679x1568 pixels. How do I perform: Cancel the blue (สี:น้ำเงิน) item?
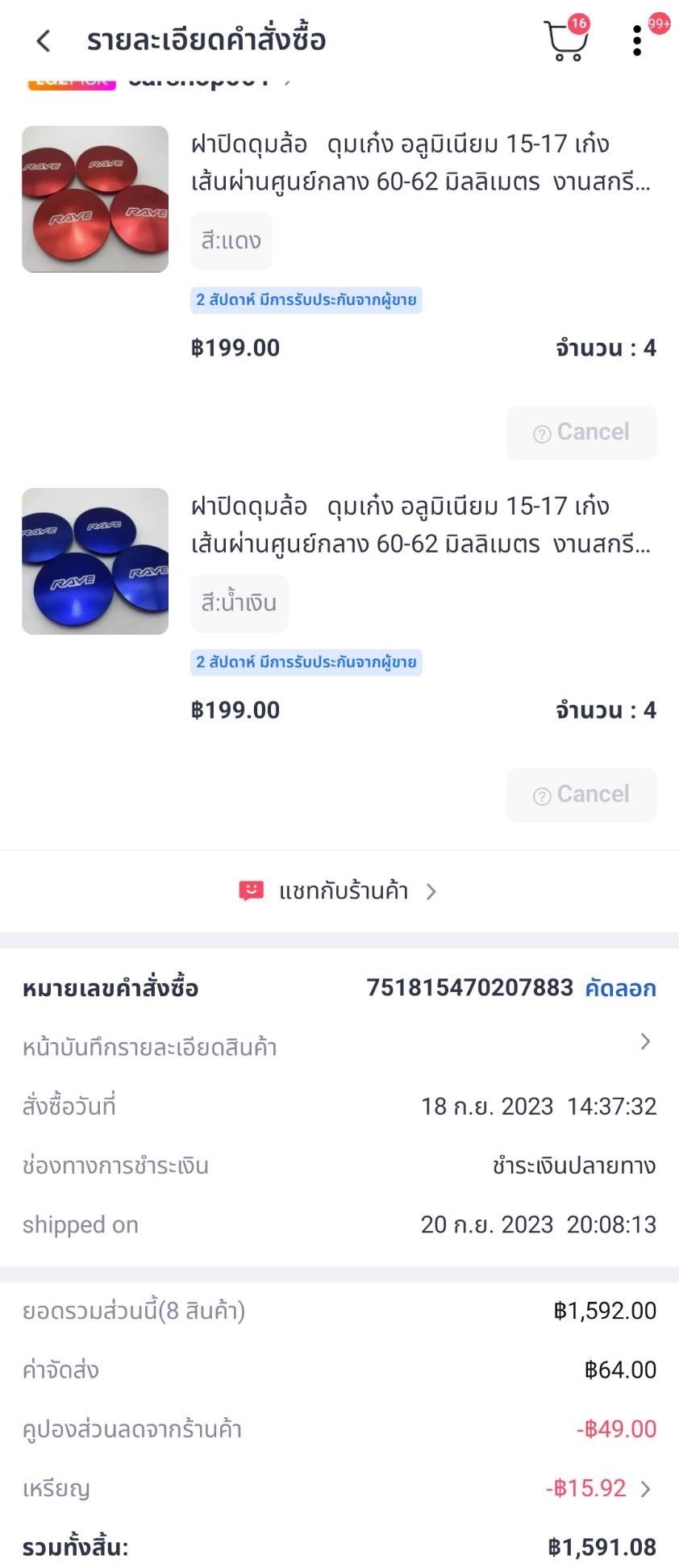581,794
